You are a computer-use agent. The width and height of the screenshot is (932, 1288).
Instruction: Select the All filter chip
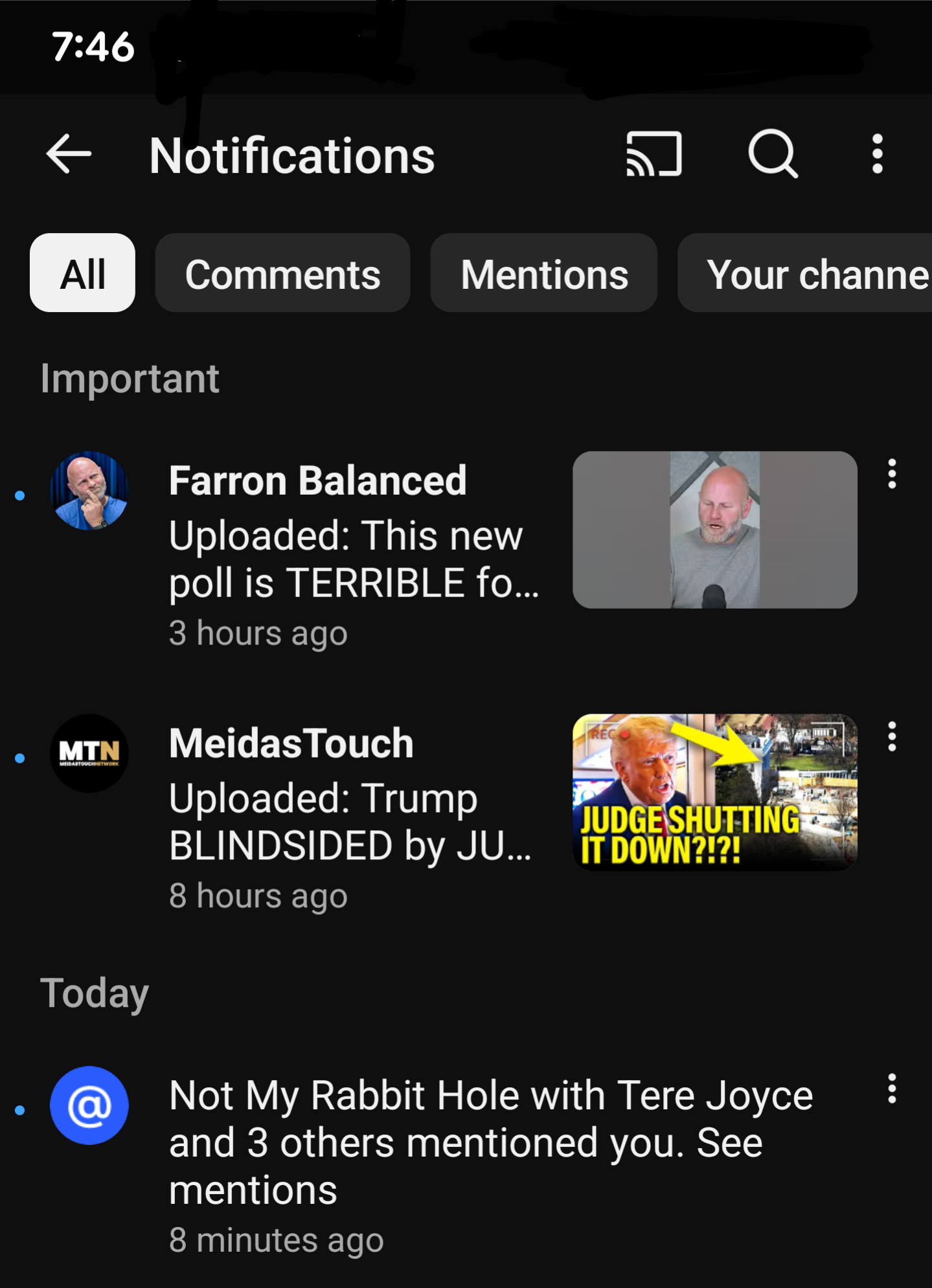pos(82,273)
